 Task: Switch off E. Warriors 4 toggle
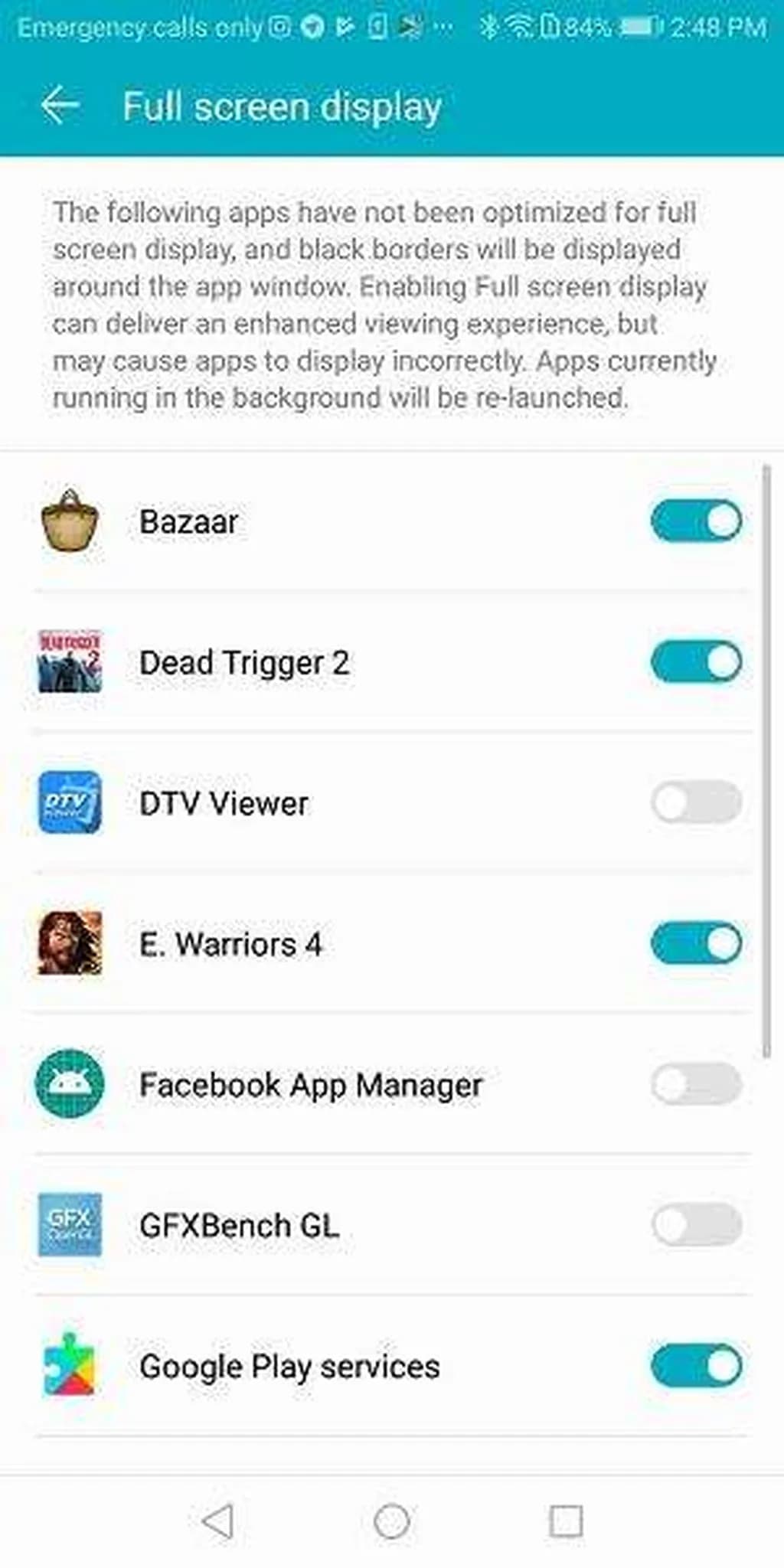[696, 943]
